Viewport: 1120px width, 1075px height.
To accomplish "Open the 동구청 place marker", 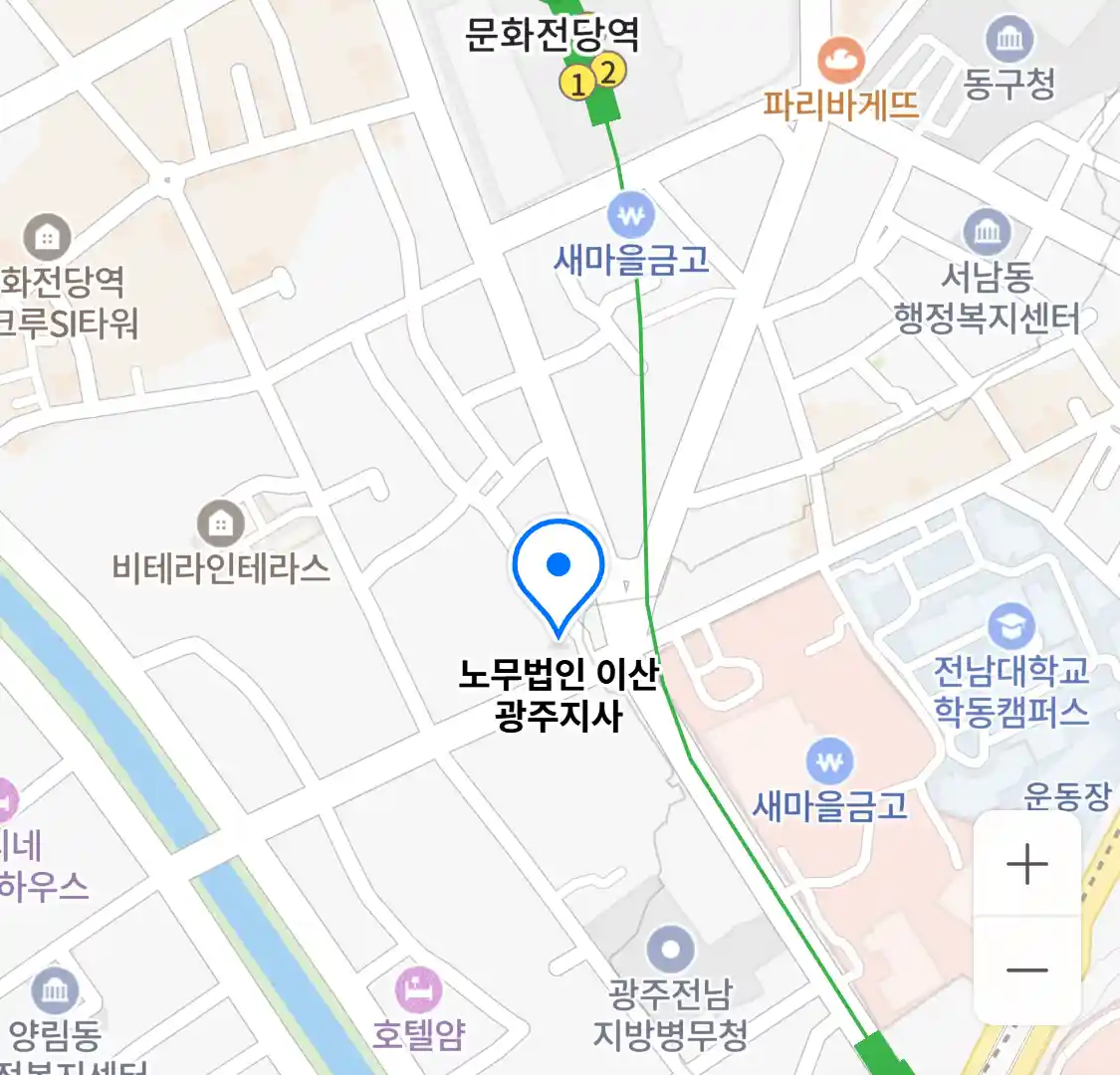I will click(1009, 41).
